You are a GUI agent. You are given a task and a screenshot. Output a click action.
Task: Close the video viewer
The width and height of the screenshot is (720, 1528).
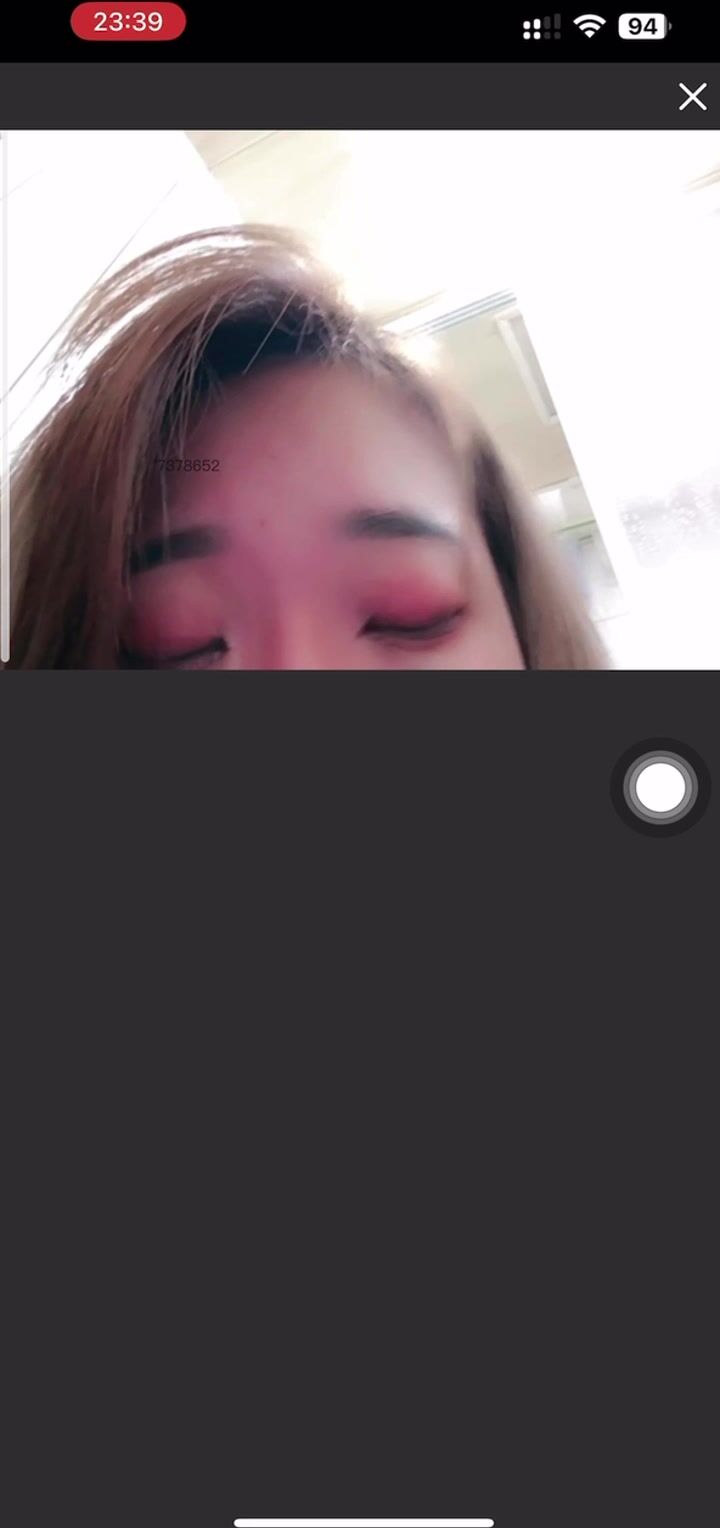click(692, 96)
